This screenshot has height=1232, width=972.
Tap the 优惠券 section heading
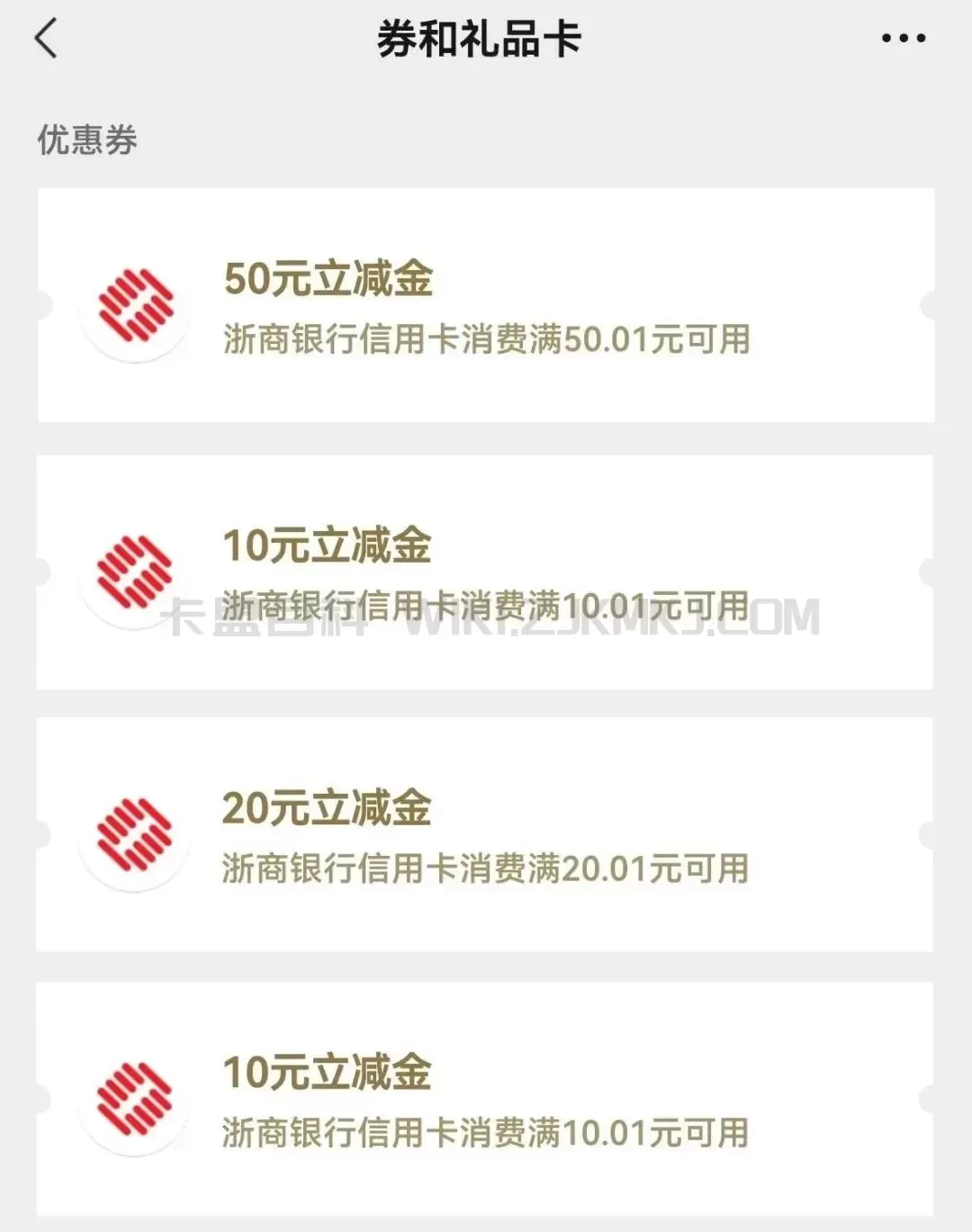pyautogui.click(x=84, y=138)
